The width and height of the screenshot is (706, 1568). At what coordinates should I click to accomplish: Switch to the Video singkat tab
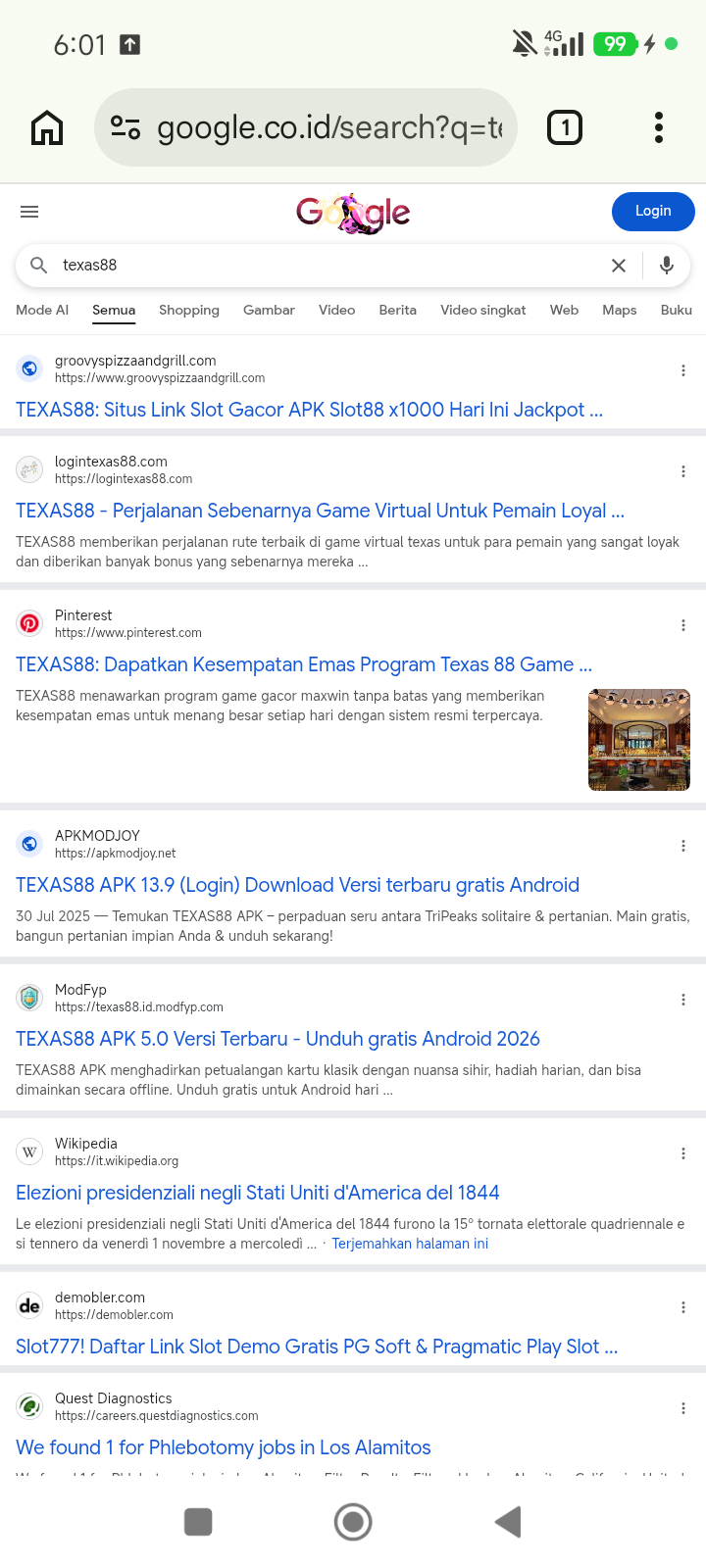[x=483, y=310]
